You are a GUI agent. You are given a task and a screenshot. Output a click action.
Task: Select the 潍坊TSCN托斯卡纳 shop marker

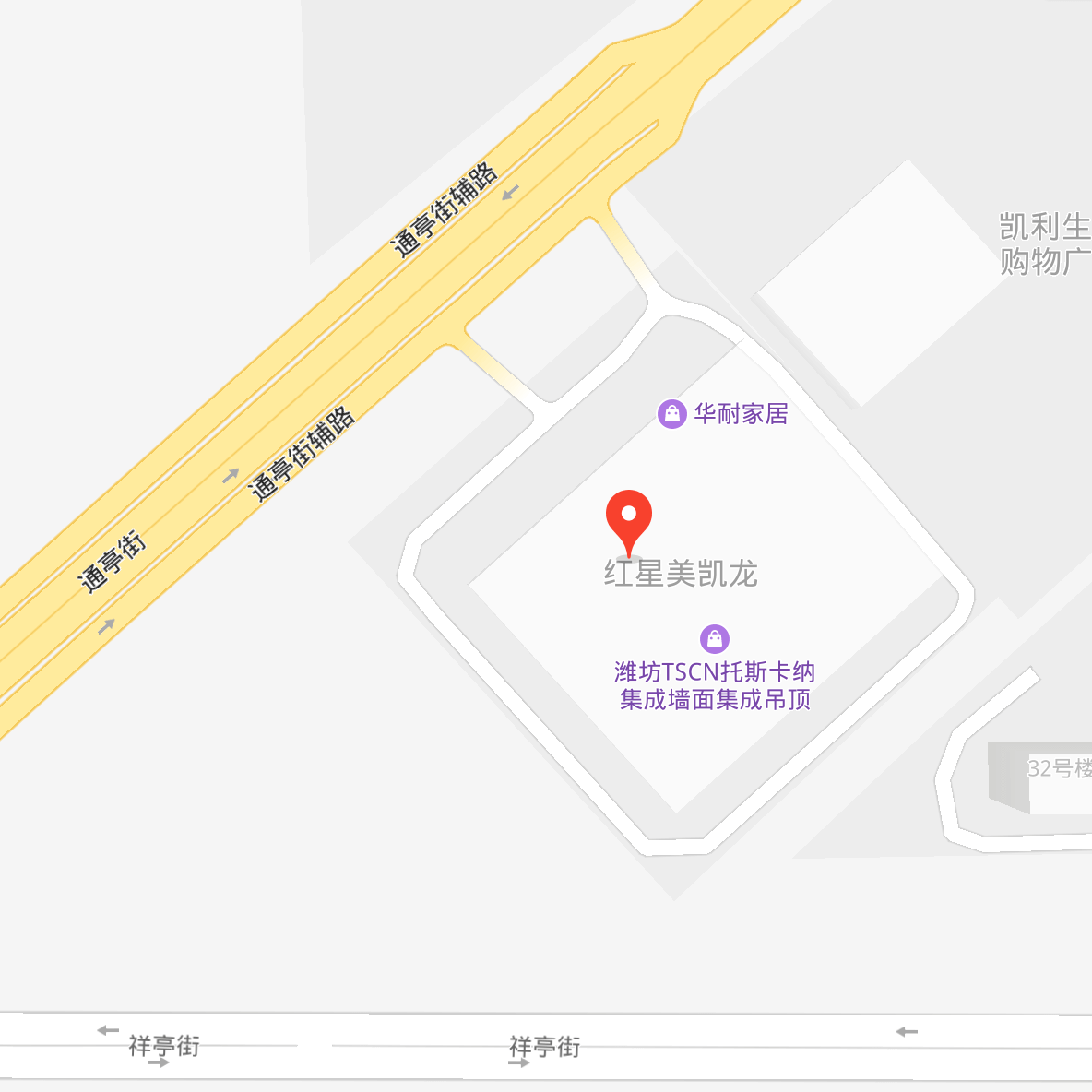(x=715, y=638)
